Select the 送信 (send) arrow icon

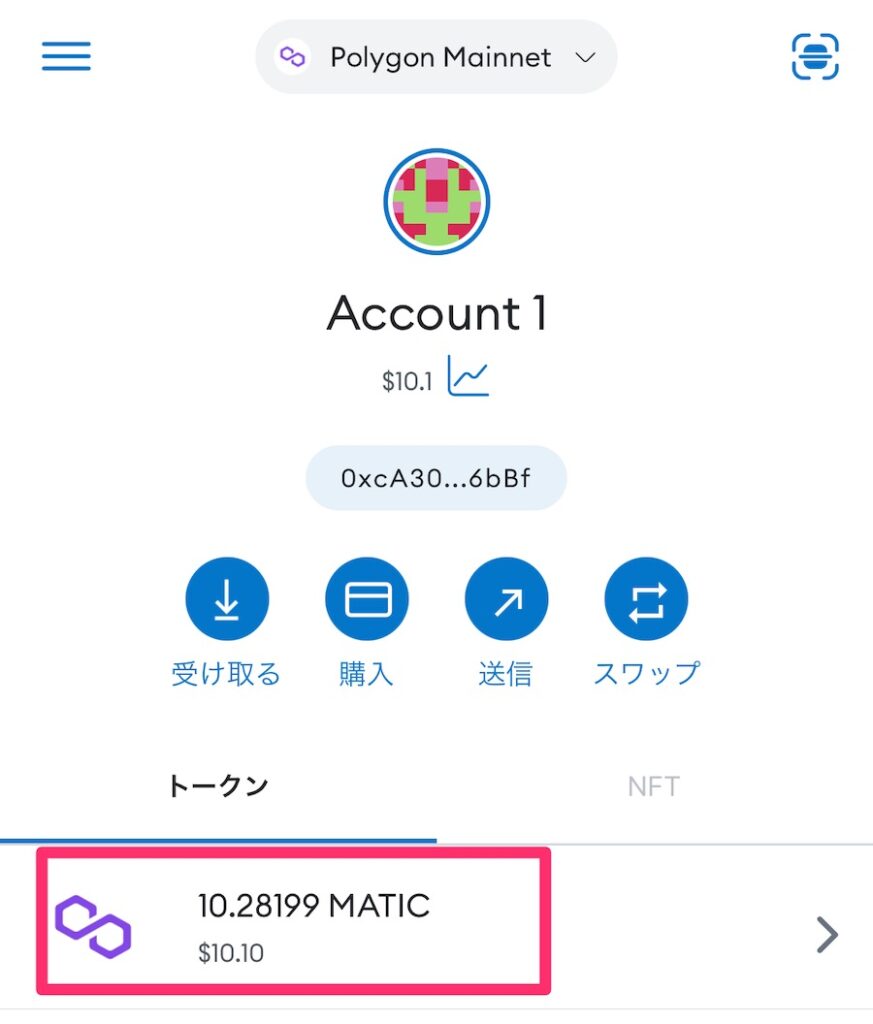[506, 598]
